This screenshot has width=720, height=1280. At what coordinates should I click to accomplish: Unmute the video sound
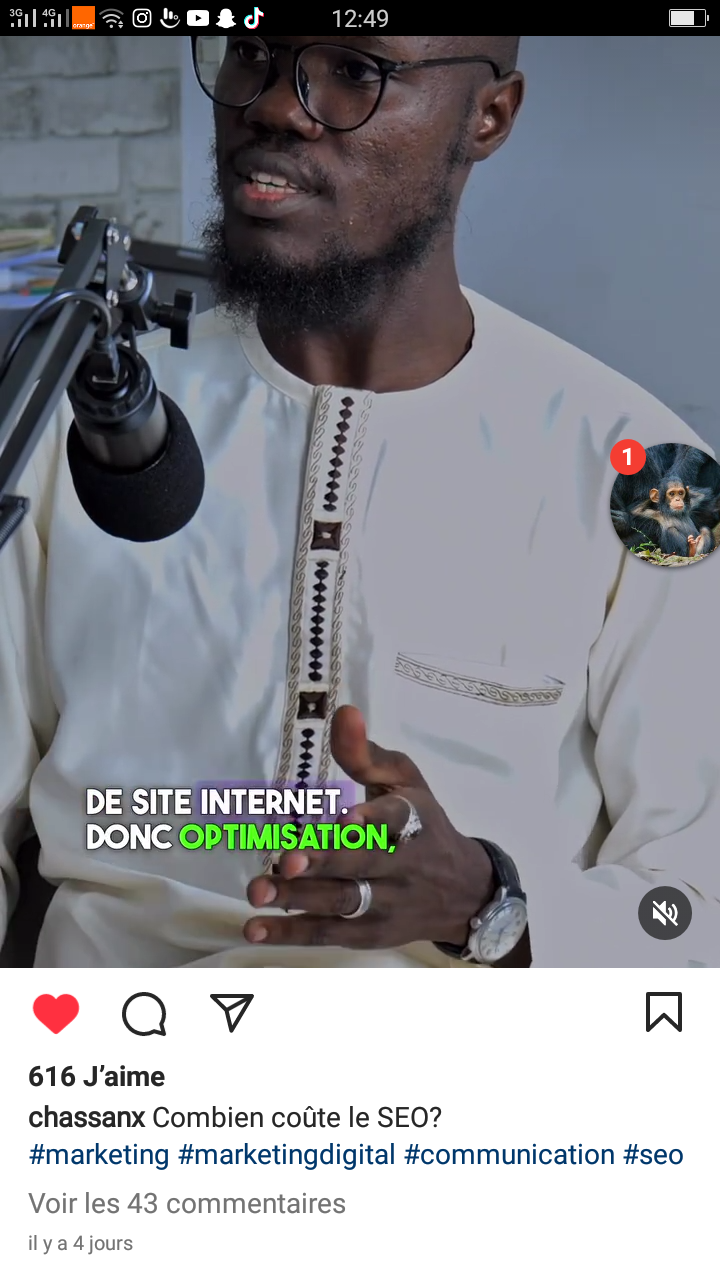[665, 913]
